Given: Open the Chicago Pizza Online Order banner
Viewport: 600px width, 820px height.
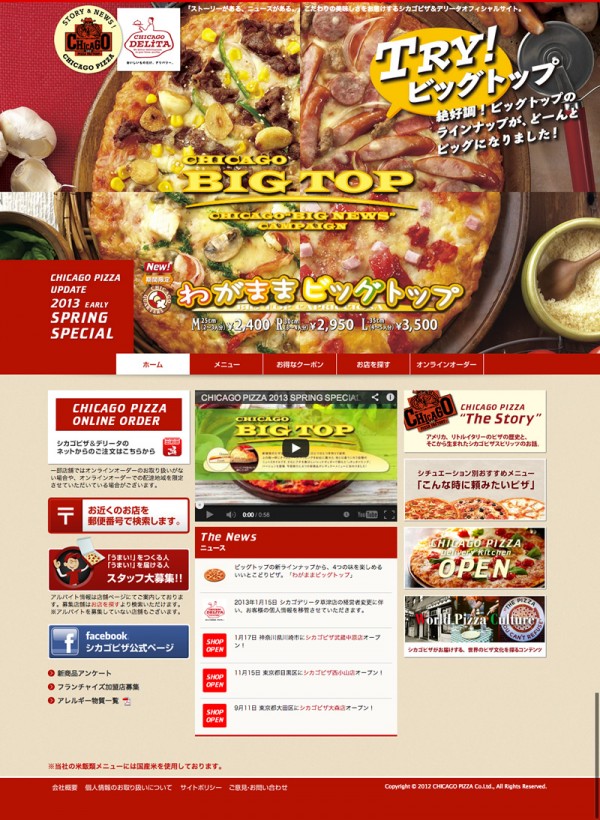Looking at the screenshot, I should point(119,428).
